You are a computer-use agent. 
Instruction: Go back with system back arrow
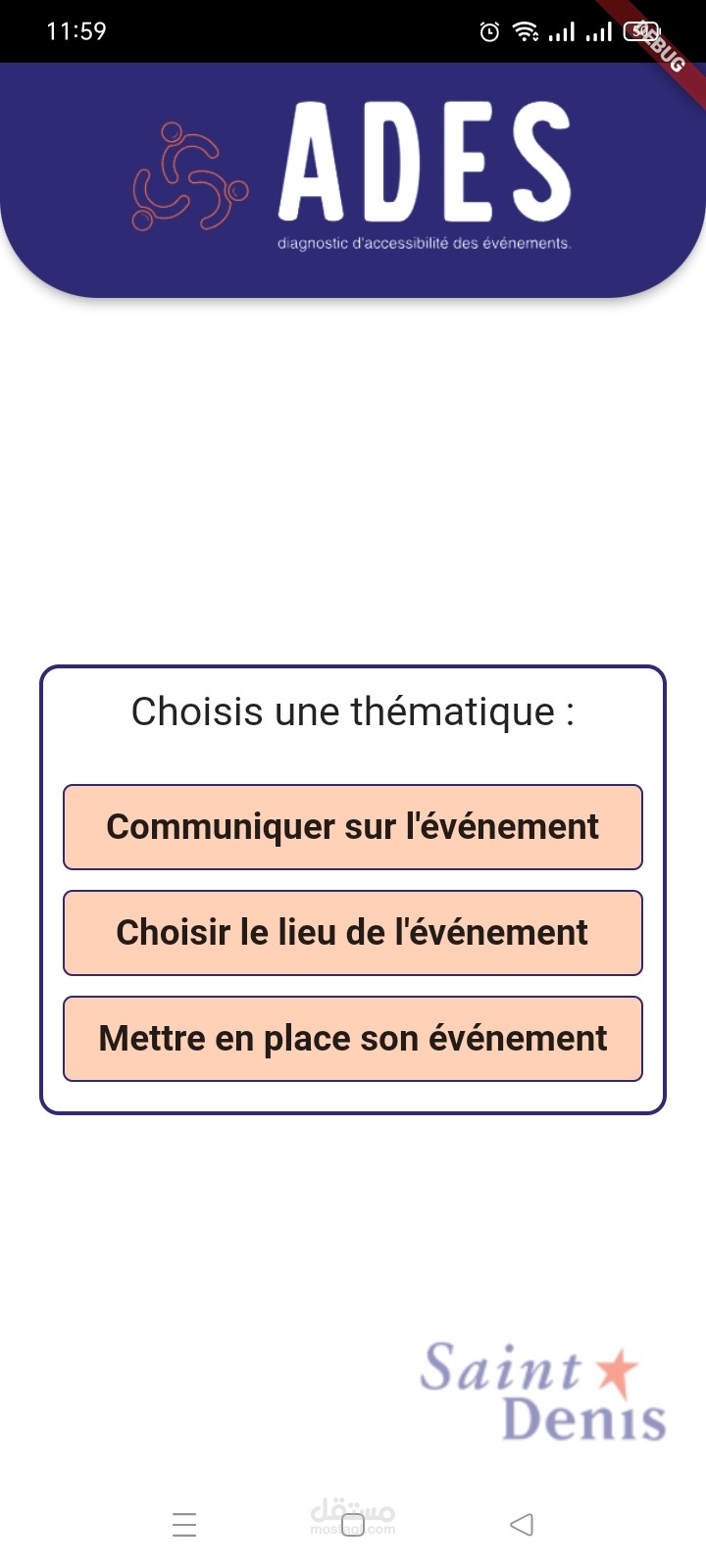522,1524
